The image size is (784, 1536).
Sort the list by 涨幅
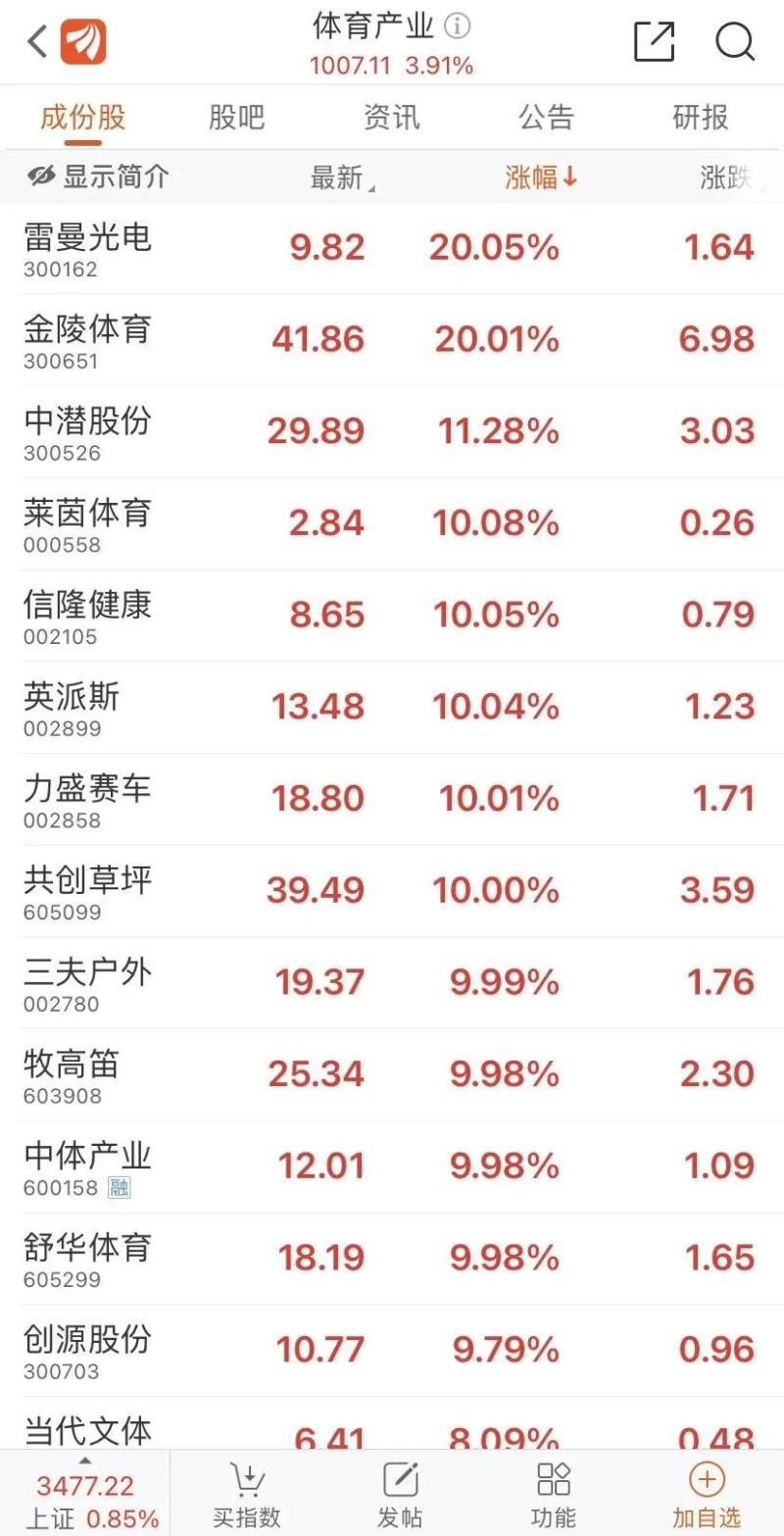coord(542,176)
